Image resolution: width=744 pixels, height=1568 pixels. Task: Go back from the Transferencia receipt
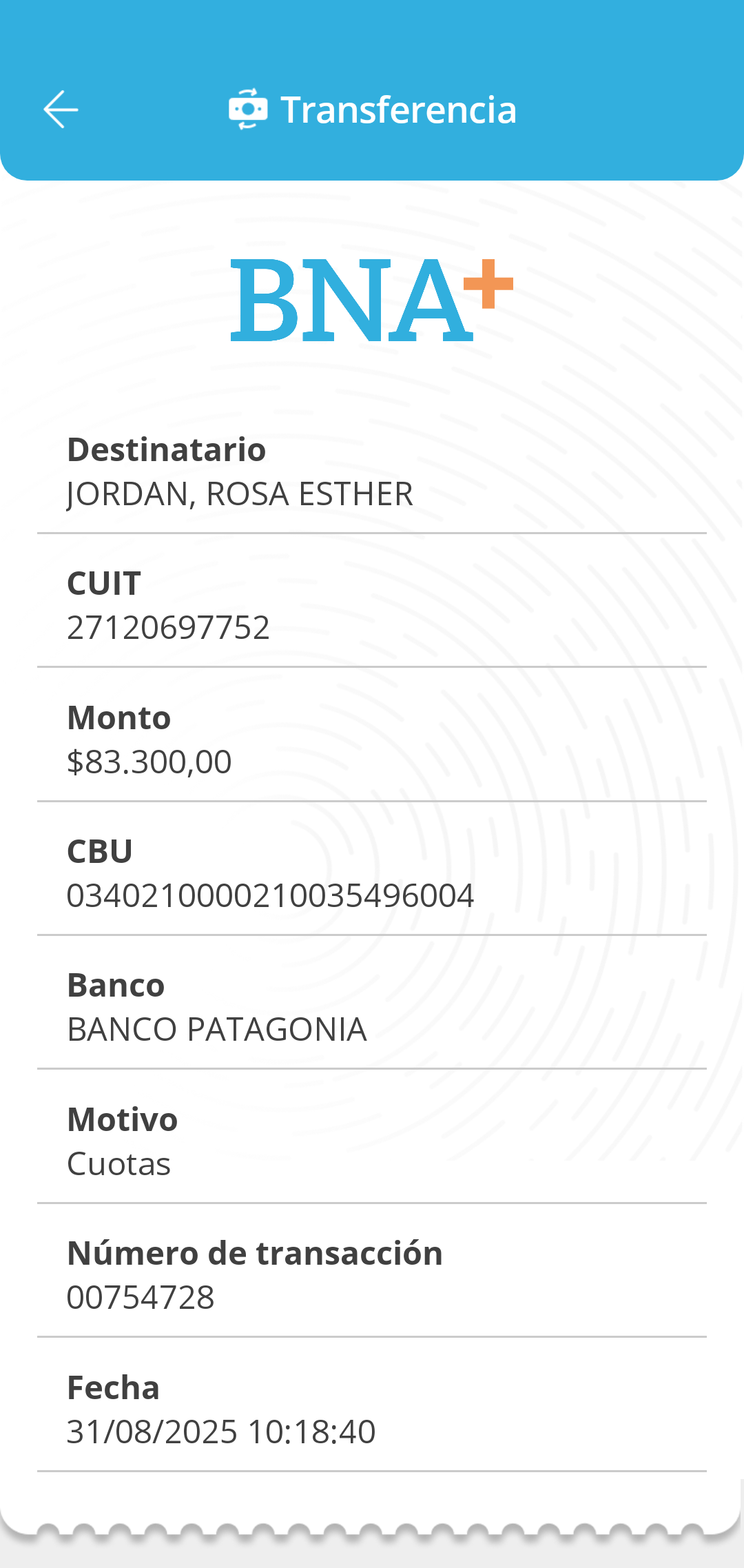(x=61, y=110)
